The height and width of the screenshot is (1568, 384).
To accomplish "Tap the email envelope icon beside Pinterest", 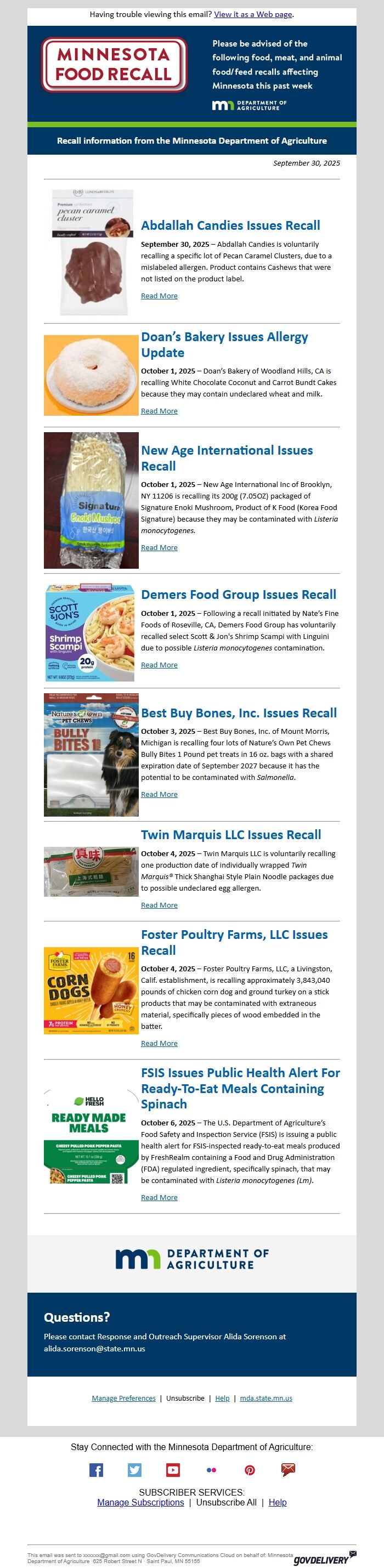I will (288, 1470).
